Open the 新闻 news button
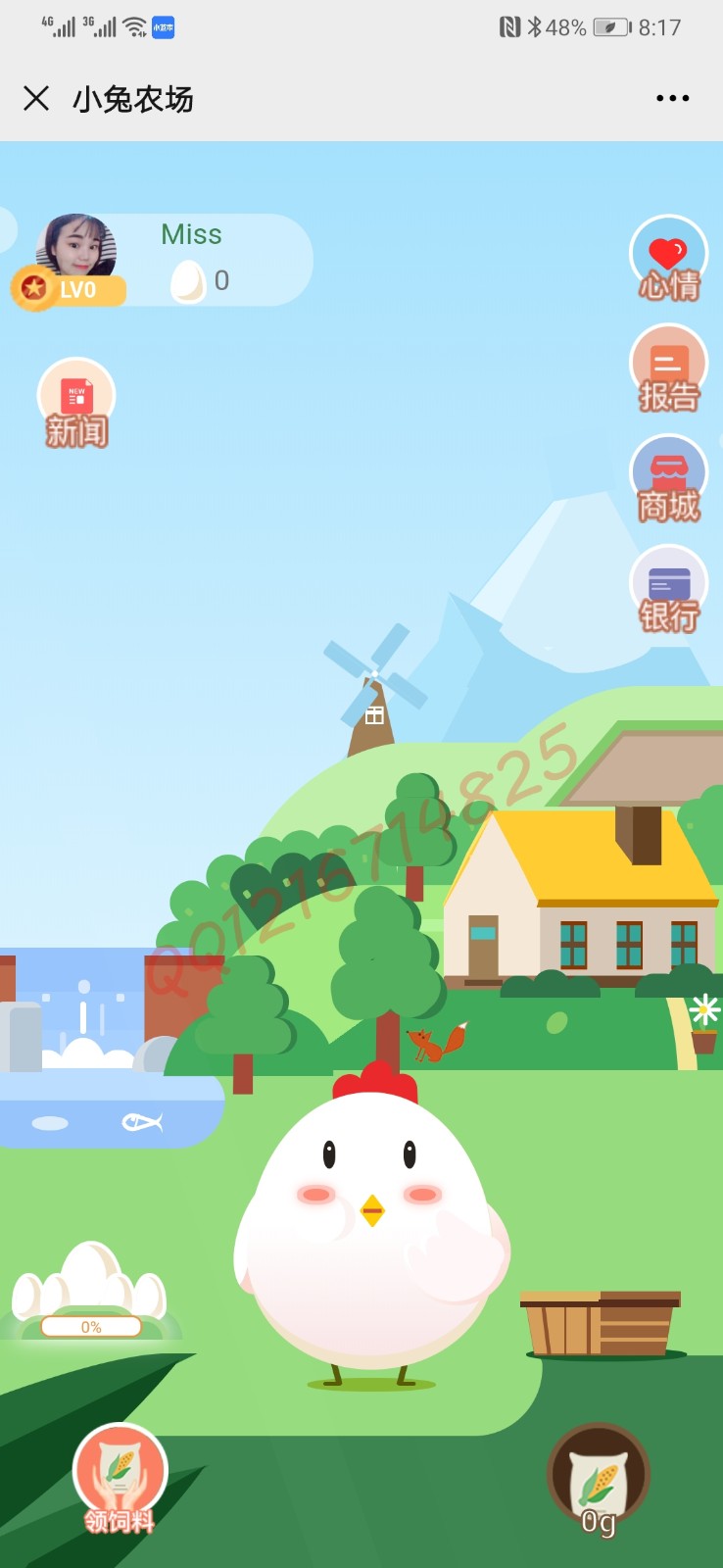The width and height of the screenshot is (723, 1568). click(x=76, y=402)
